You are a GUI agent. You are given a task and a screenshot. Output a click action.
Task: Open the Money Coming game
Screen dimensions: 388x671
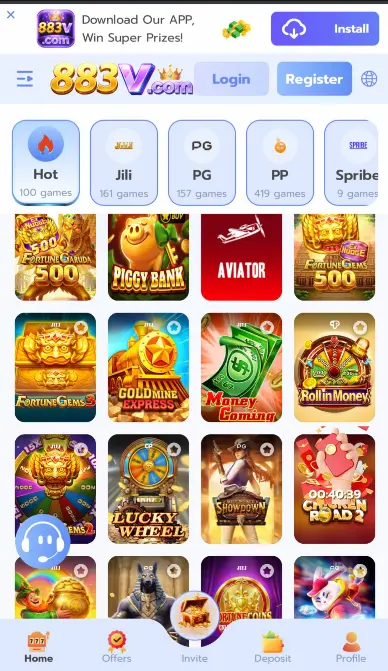pyautogui.click(x=241, y=367)
